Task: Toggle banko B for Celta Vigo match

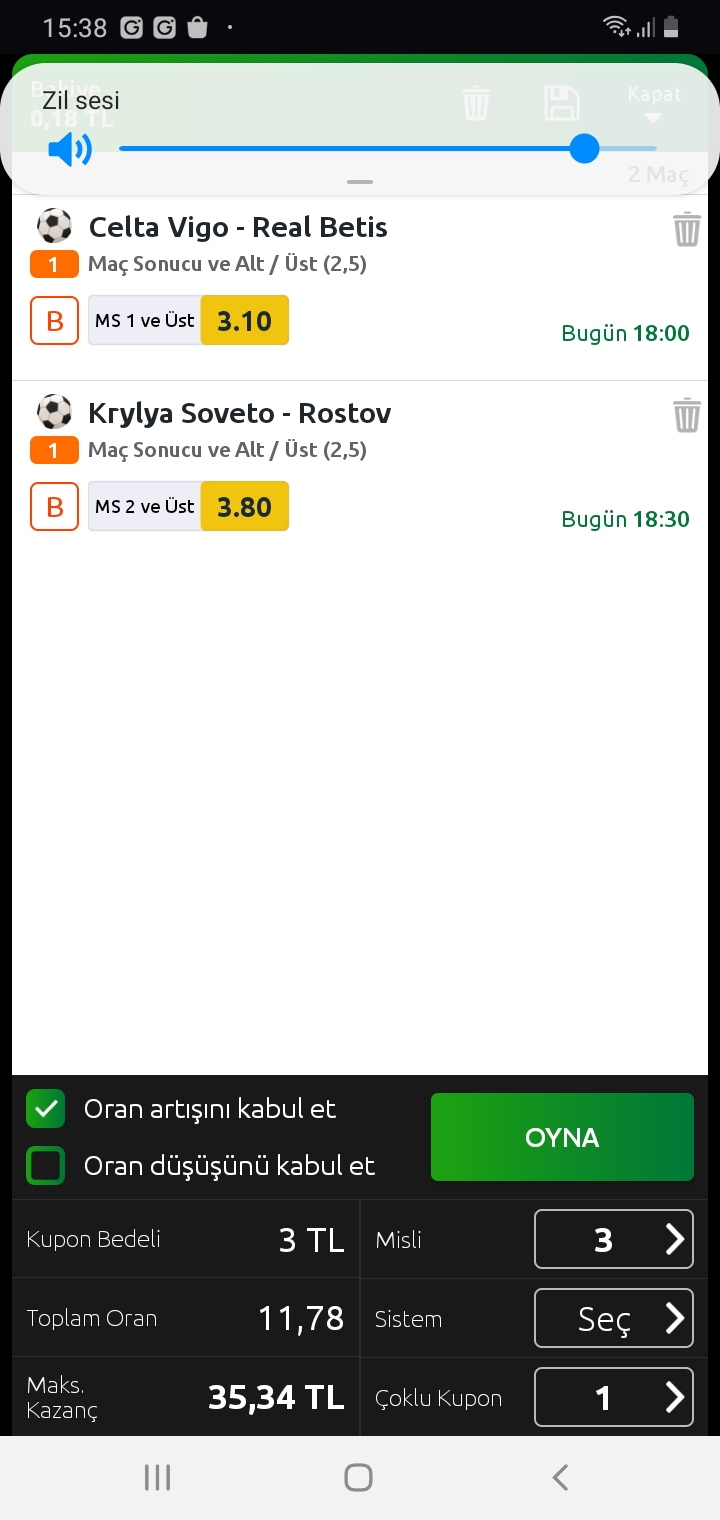Action: click(x=54, y=321)
